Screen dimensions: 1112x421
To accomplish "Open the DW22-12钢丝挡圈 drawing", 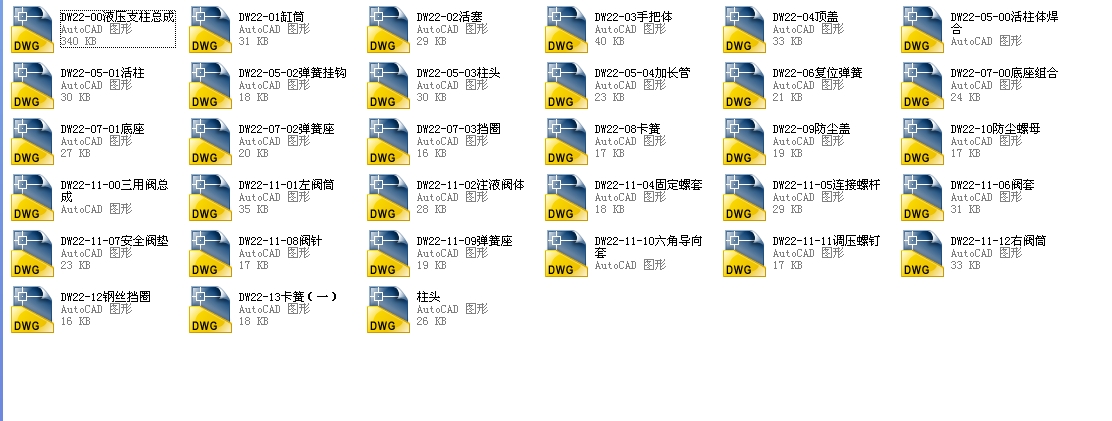I will [x=33, y=310].
